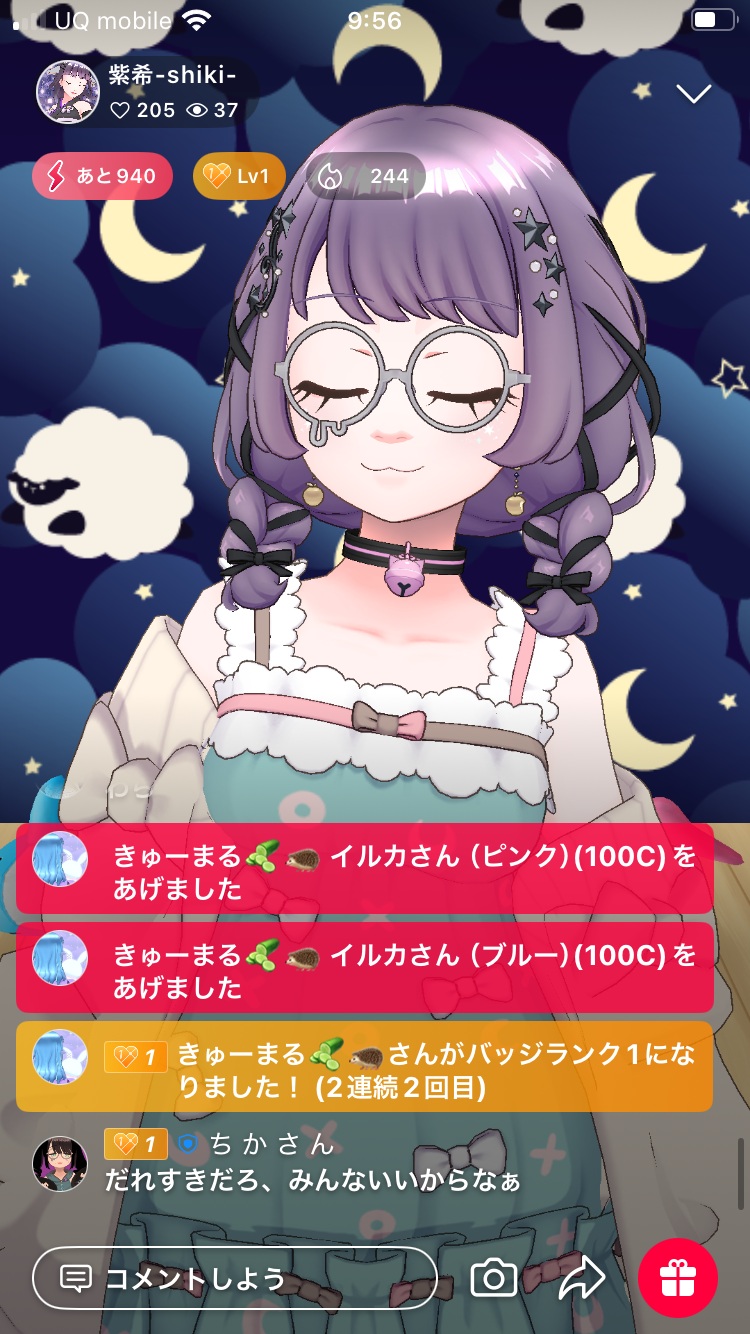Open the Lv1 badge chip
Image resolution: width=750 pixels, height=1334 pixels.
coord(238,177)
